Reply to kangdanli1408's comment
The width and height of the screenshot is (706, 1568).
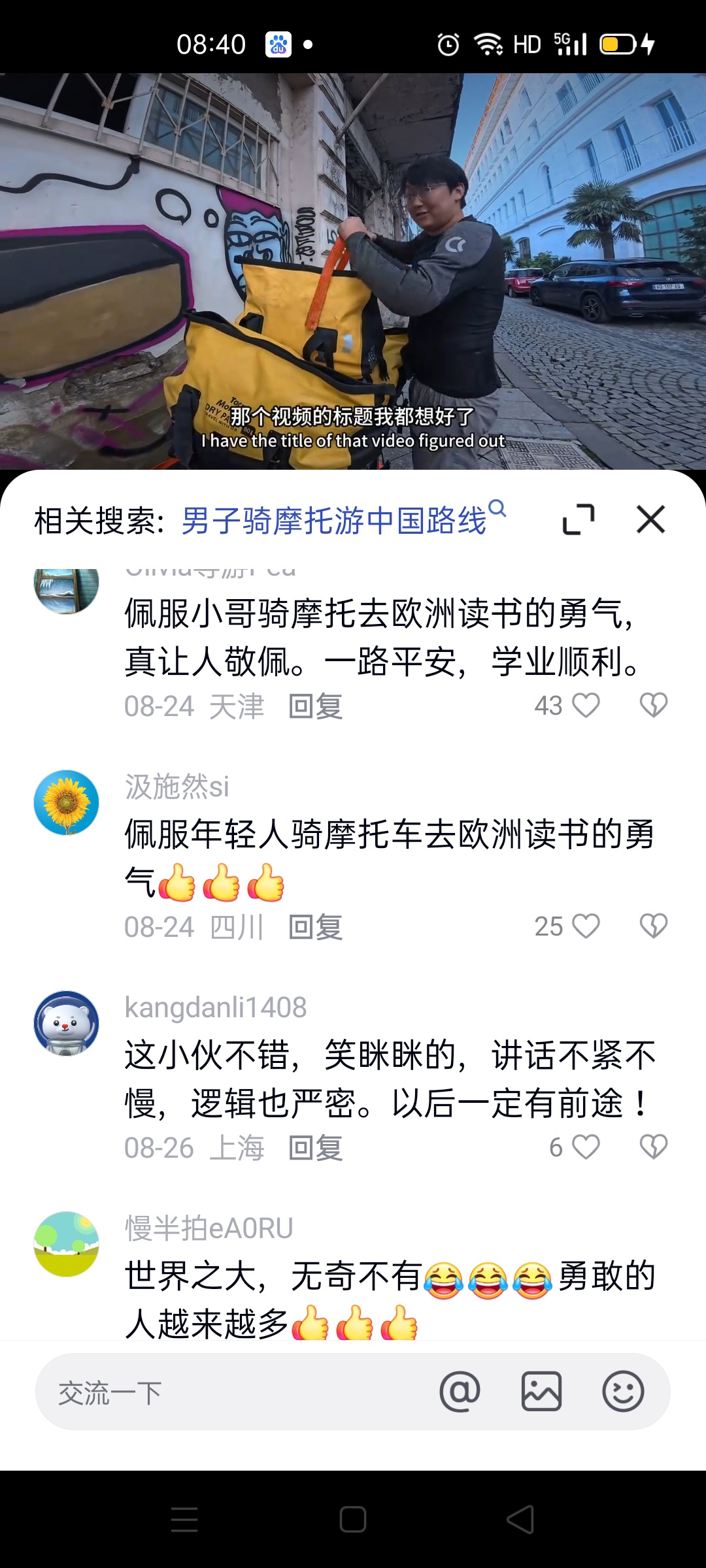pos(316,1148)
